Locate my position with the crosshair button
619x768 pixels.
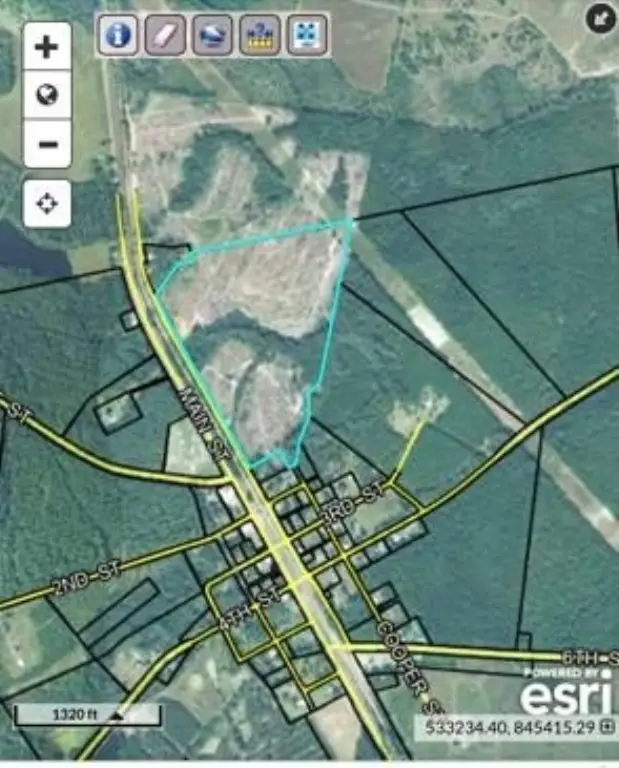click(47, 204)
